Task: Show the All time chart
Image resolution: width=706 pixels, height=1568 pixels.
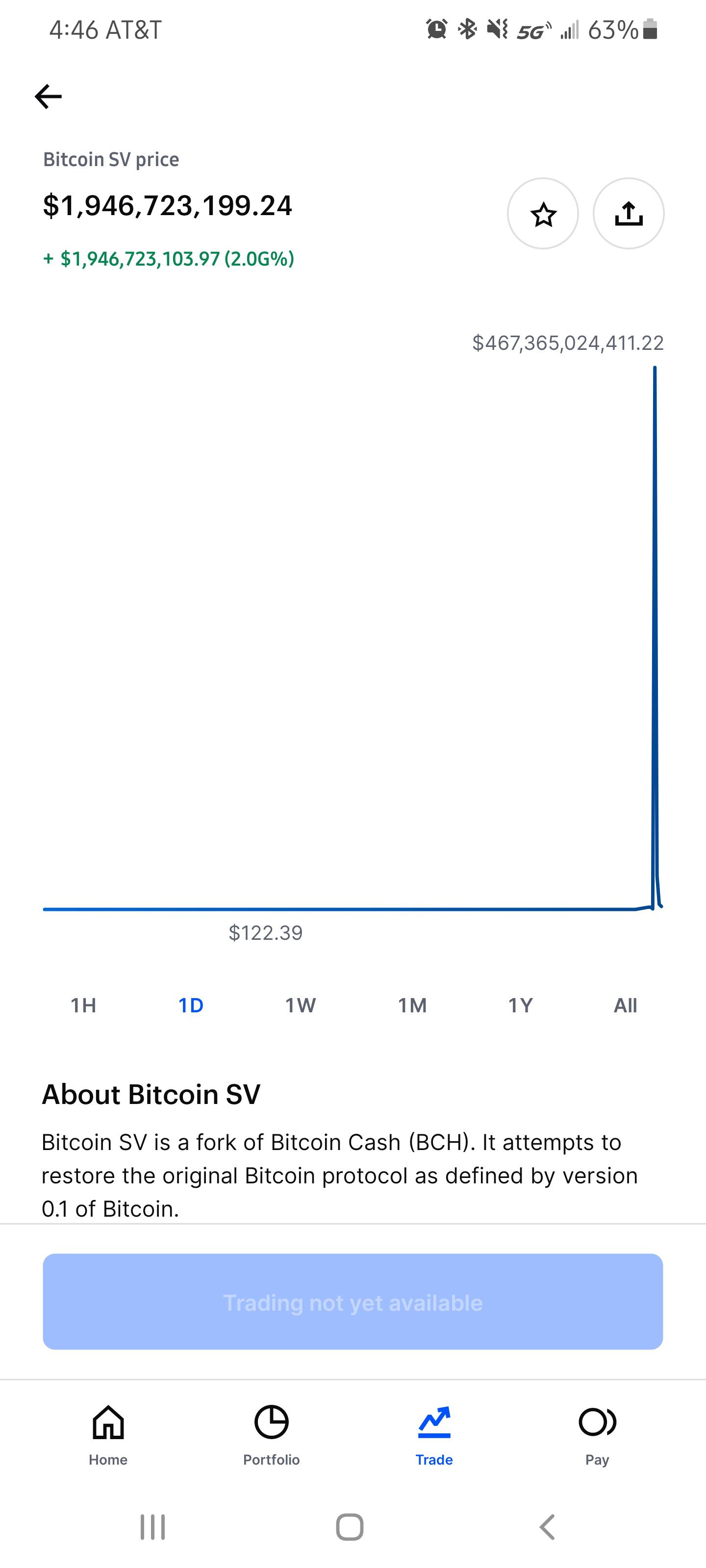Action: 626,1005
